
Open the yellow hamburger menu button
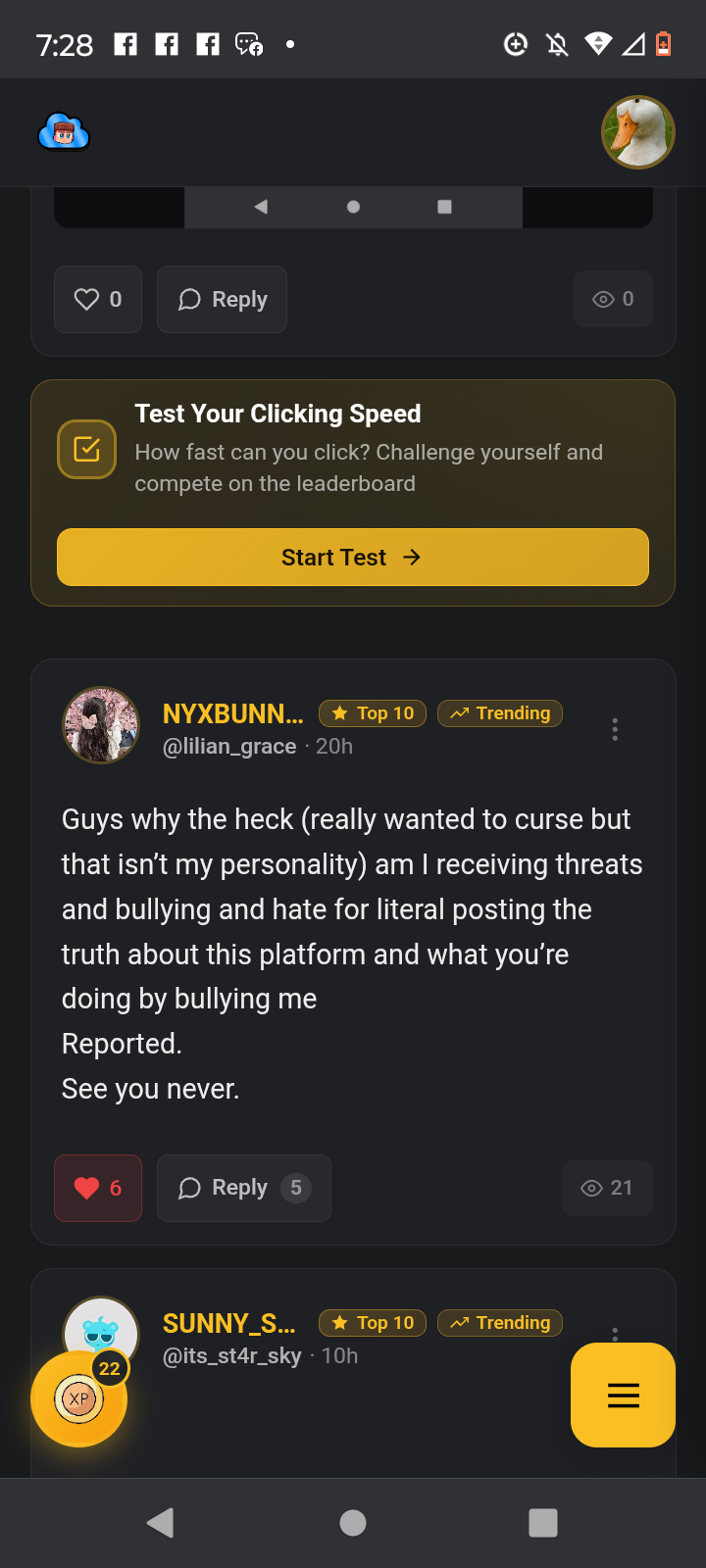click(x=623, y=1395)
